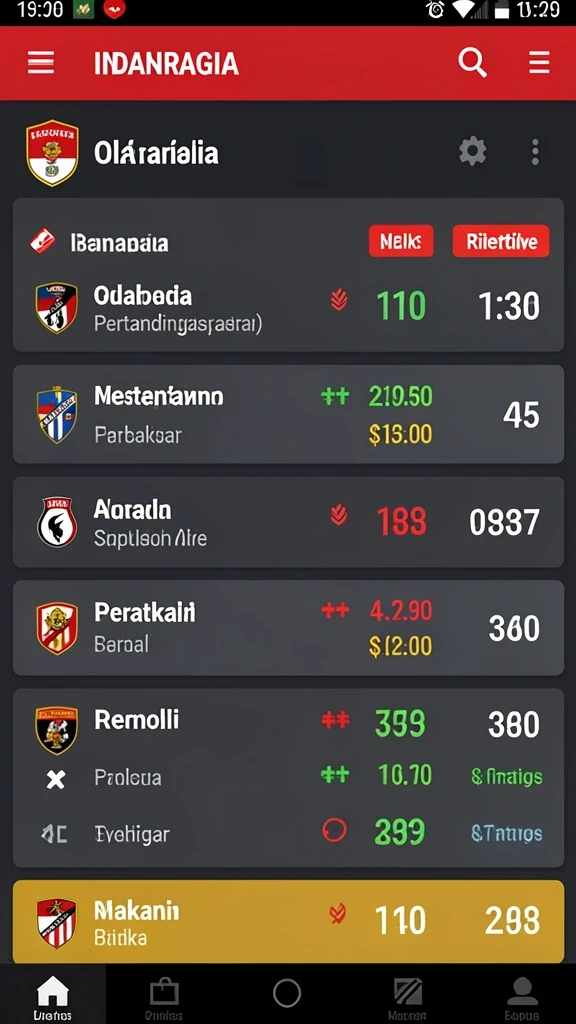Open the fourth bottom navigation tab
Image resolution: width=576 pixels, height=1024 pixels.
click(x=408, y=996)
